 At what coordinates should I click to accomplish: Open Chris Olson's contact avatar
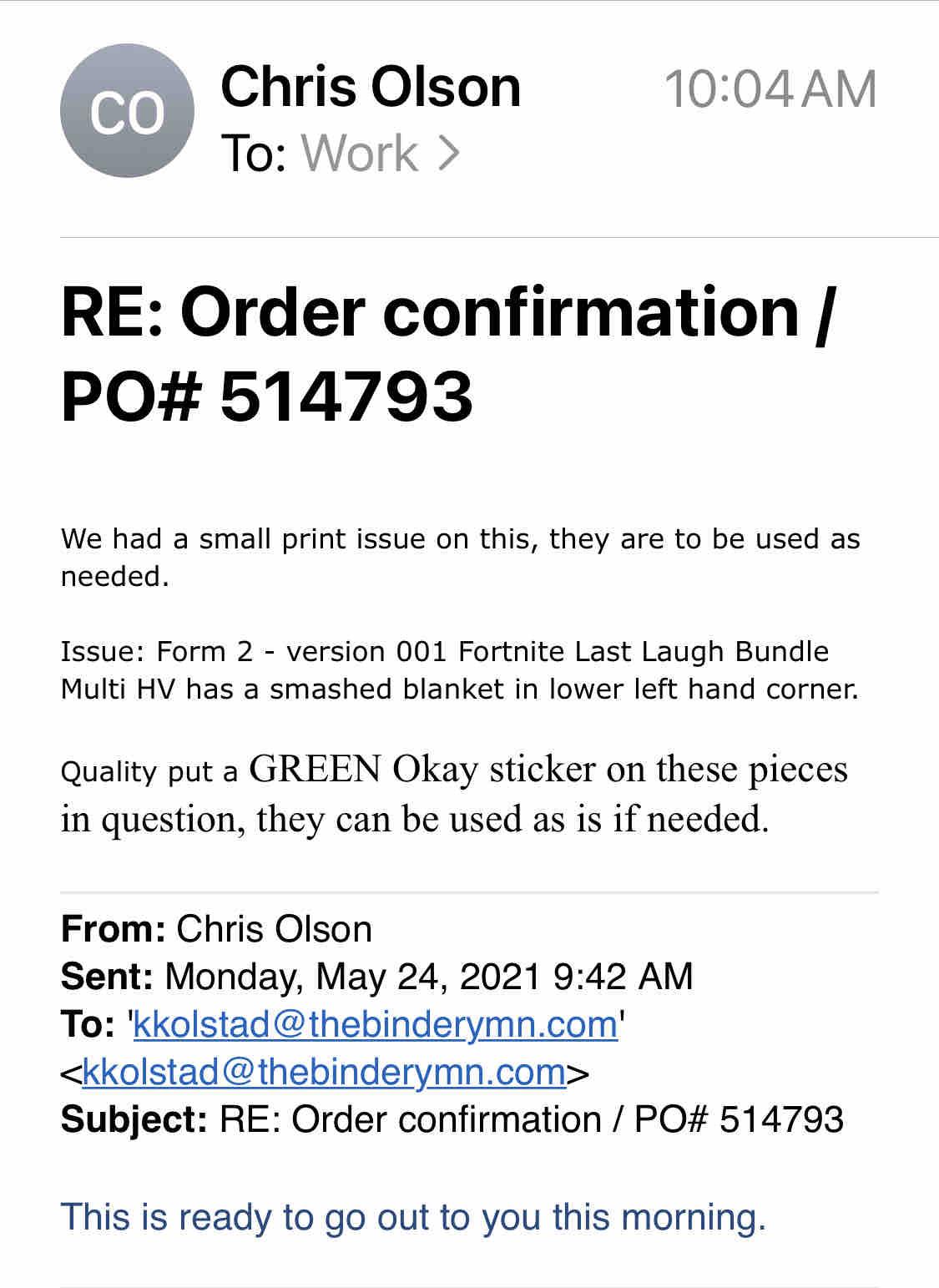127,111
